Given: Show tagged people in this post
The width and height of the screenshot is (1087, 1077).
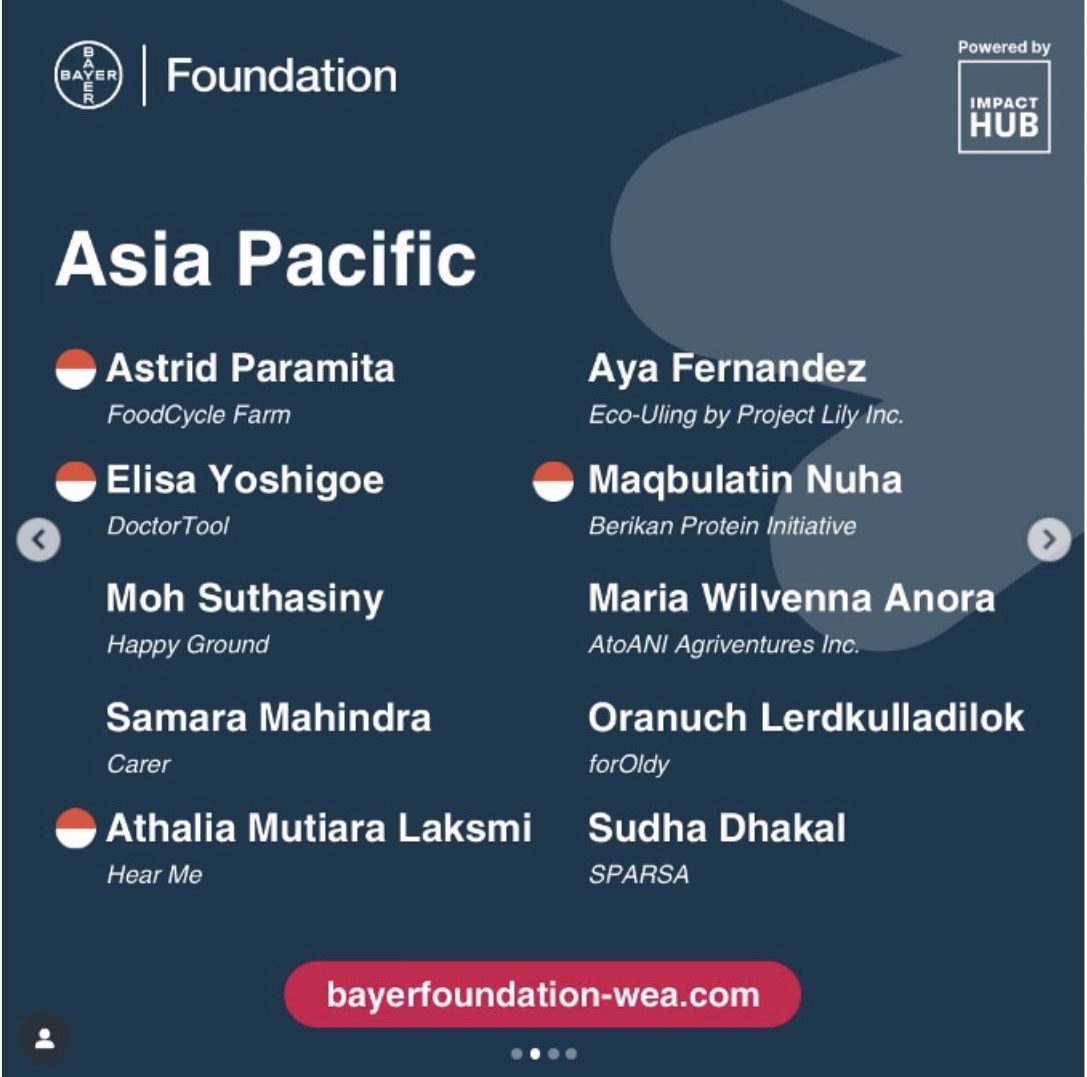Looking at the screenshot, I should pyautogui.click(x=44, y=1038).
